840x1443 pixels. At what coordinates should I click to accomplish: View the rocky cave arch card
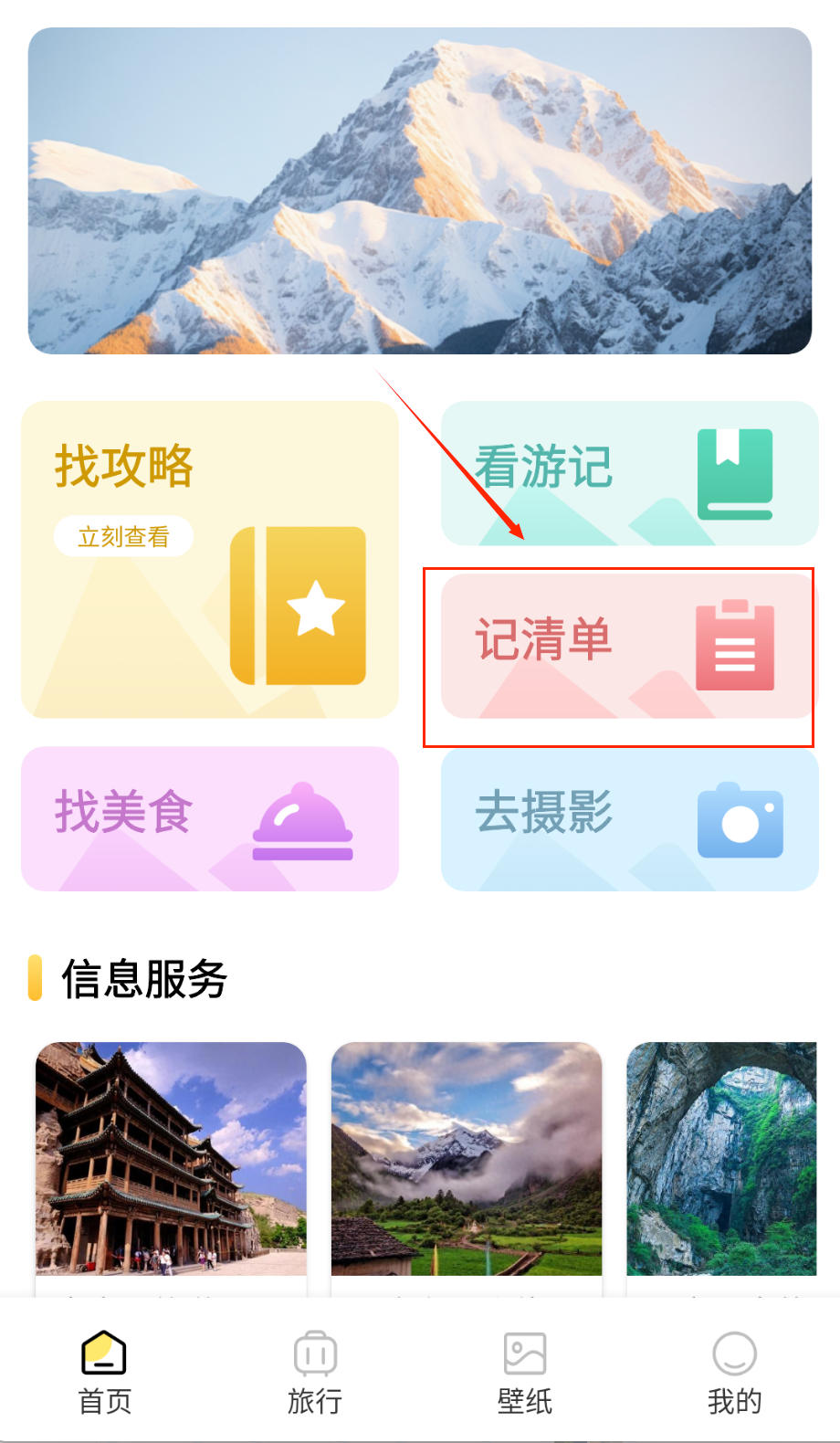pyautogui.click(x=721, y=1158)
